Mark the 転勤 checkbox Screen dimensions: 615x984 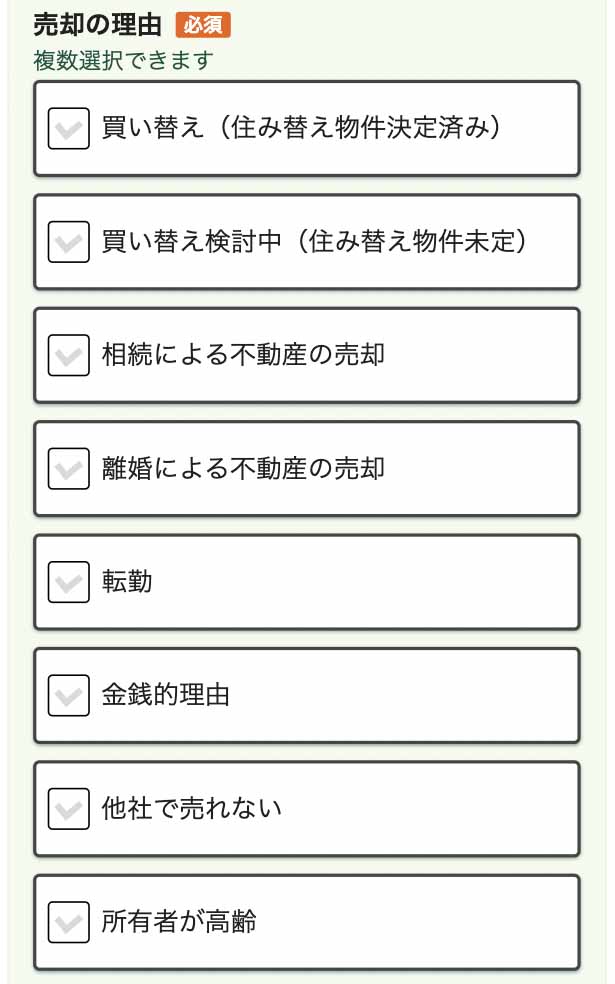click(68, 582)
